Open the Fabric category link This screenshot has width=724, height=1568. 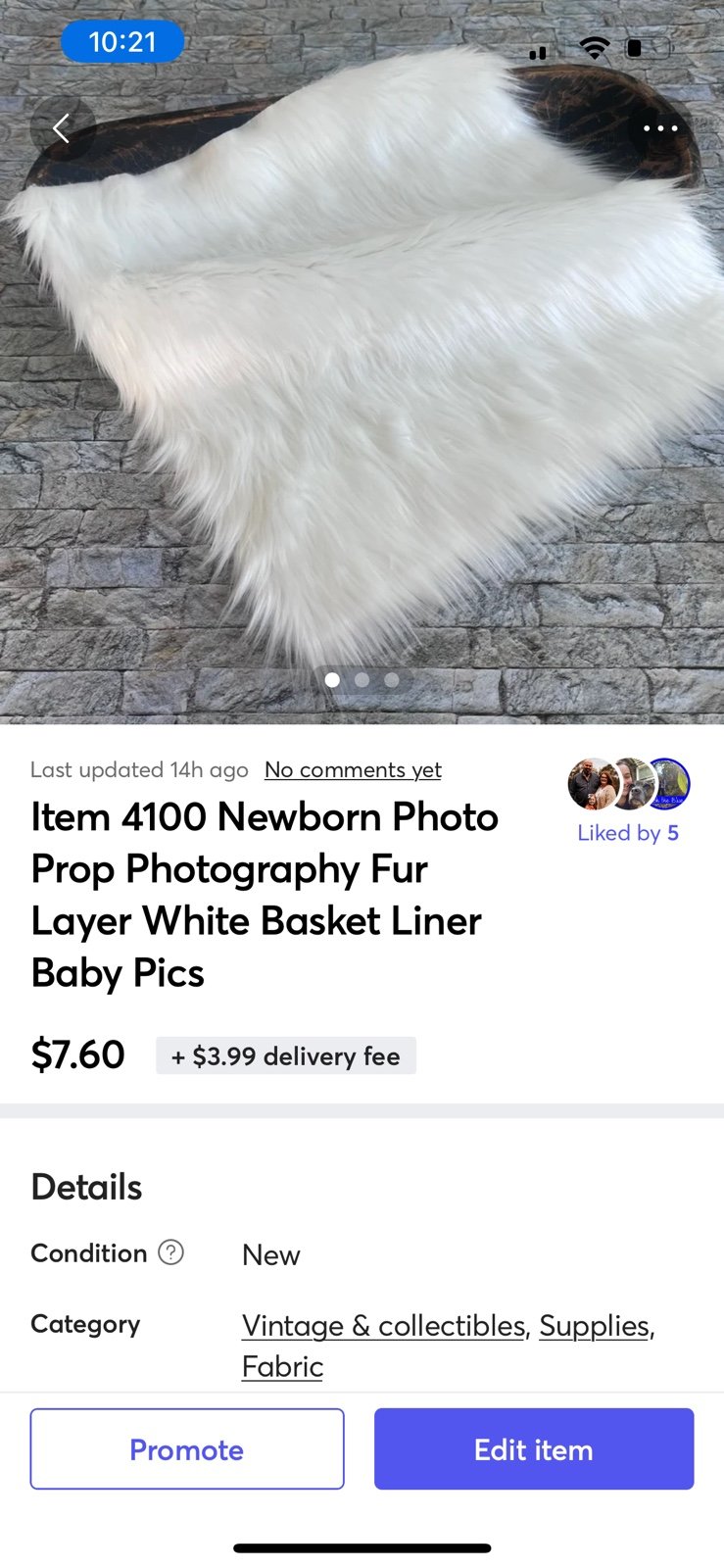pos(282,1367)
